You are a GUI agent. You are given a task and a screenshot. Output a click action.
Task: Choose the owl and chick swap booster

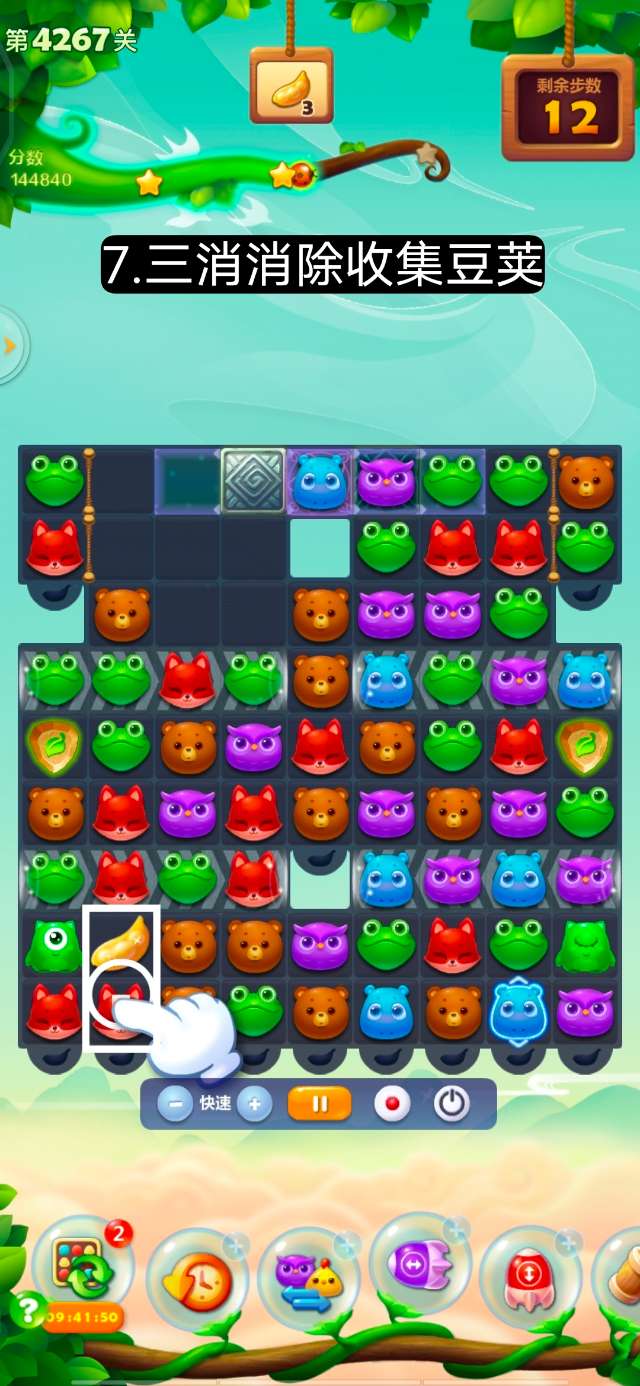tap(308, 1278)
